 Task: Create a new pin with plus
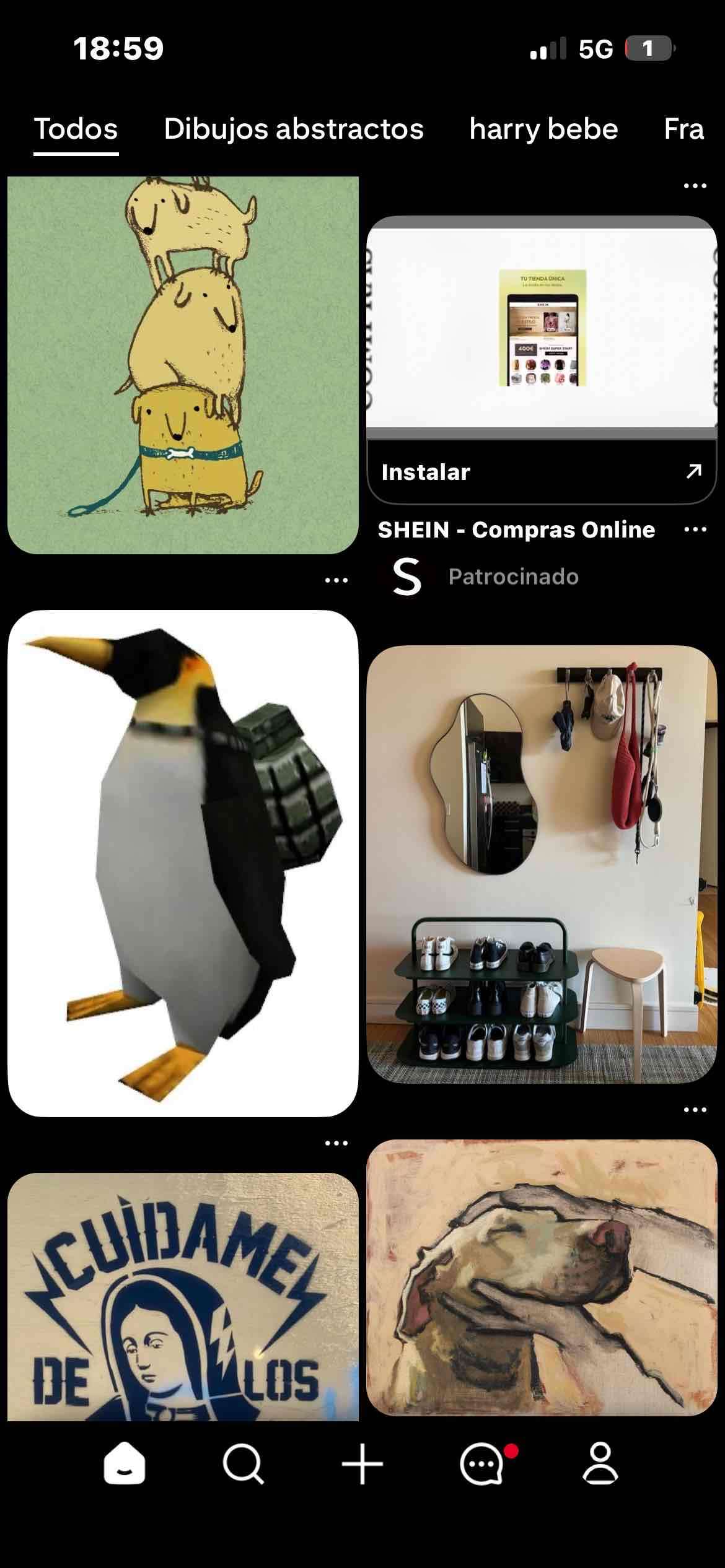[362, 1464]
